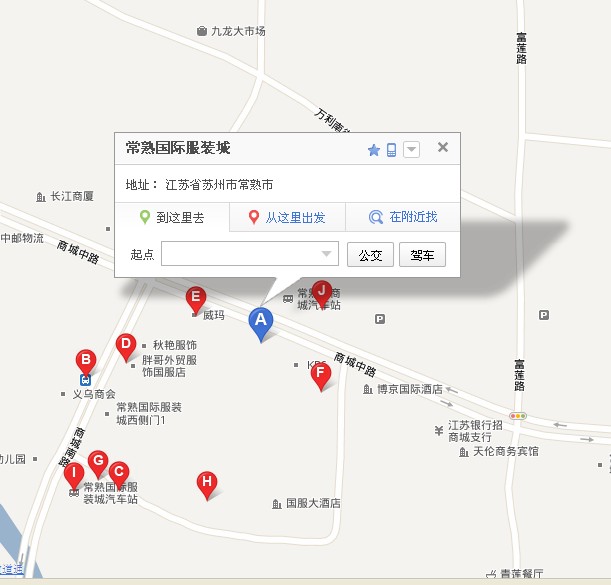611x585 pixels.
Task: Select map marker A
Action: tap(260, 322)
